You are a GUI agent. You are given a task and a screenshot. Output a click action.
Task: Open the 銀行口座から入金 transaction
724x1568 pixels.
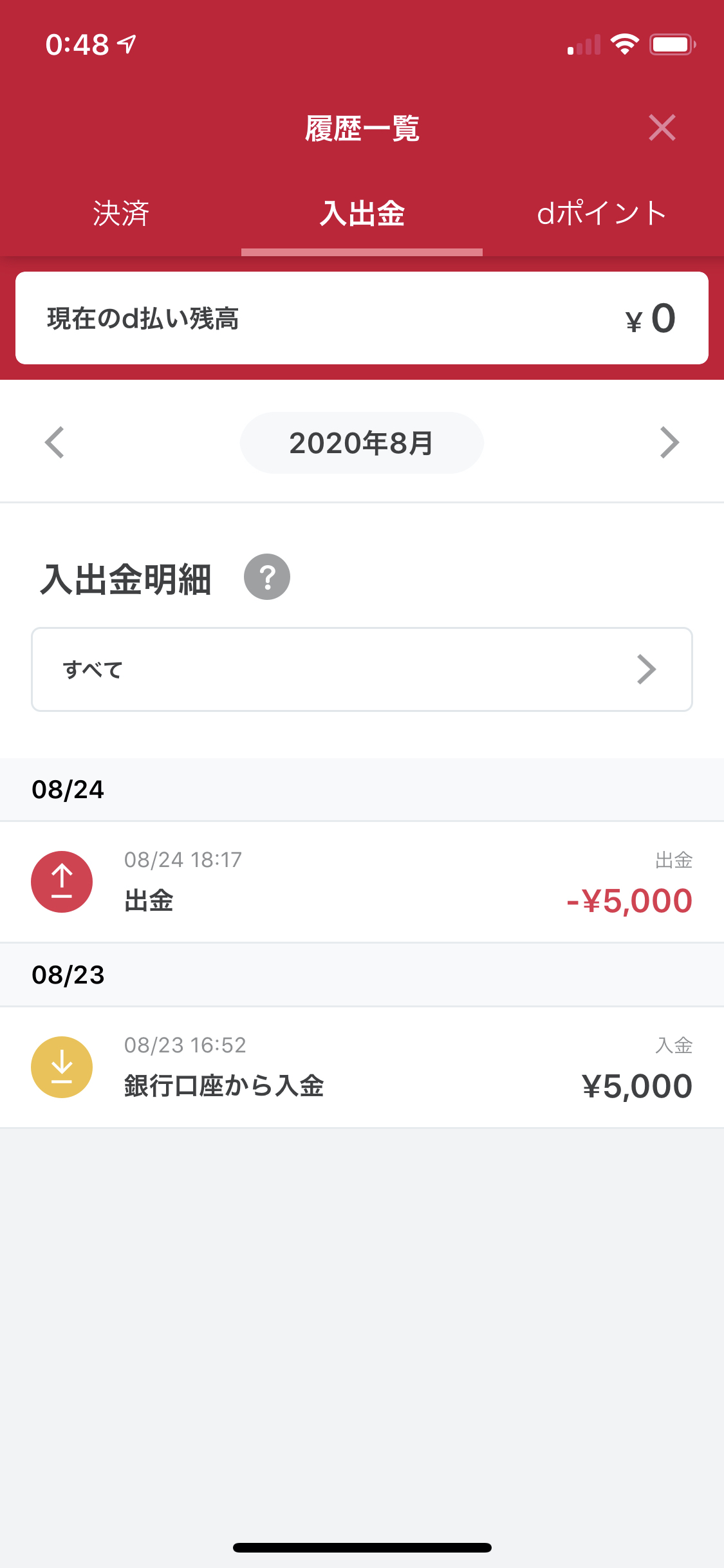click(362, 1067)
